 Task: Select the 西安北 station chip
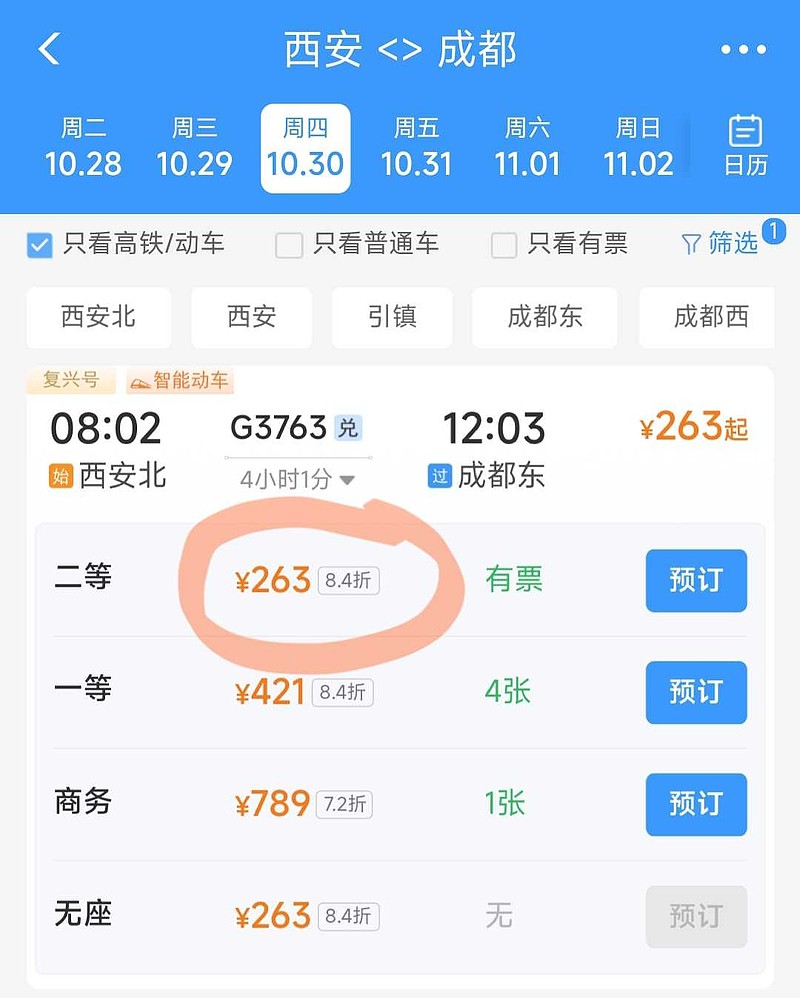pyautogui.click(x=99, y=317)
